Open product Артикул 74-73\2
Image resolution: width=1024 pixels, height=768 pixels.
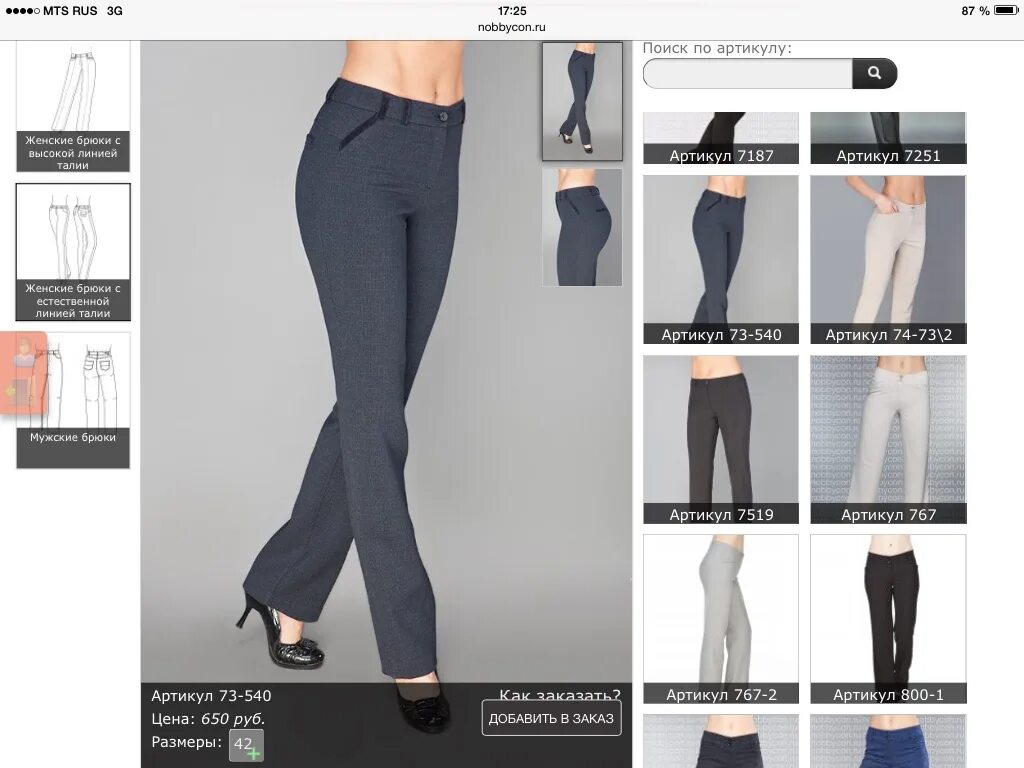pos(888,259)
